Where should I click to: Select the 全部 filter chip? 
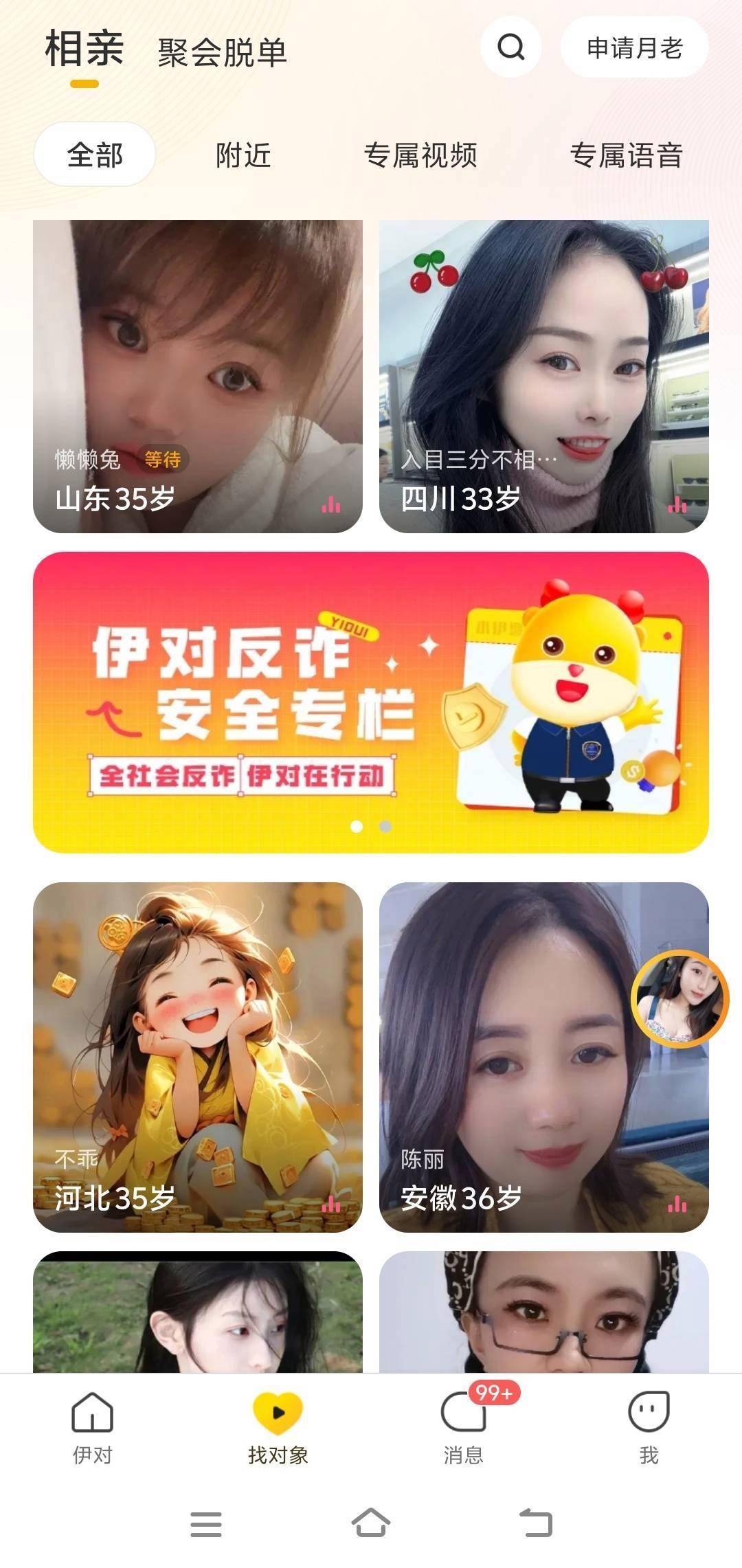point(95,155)
